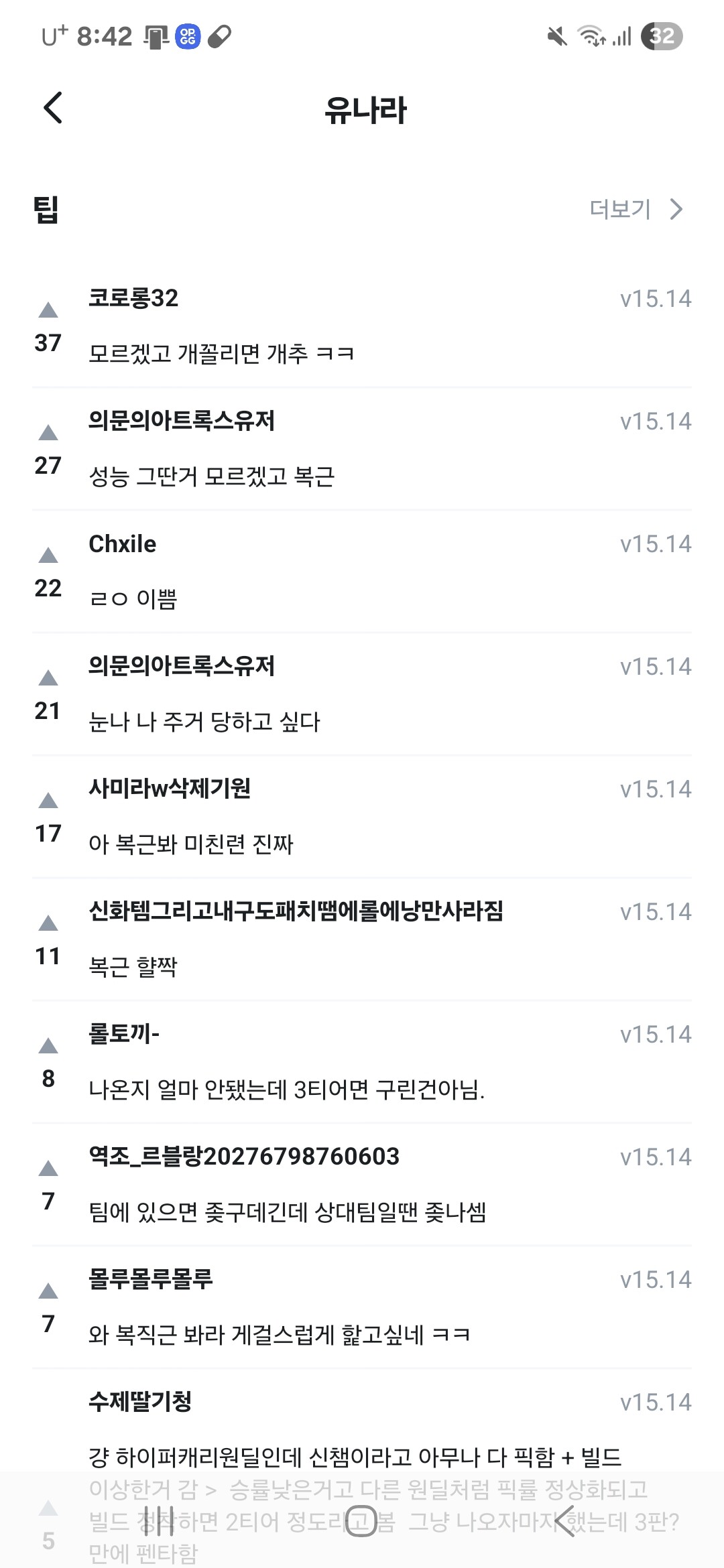Upvote the tip '눈나 나 주거 당하고 싶다'
This screenshot has width=724, height=1568.
[48, 678]
